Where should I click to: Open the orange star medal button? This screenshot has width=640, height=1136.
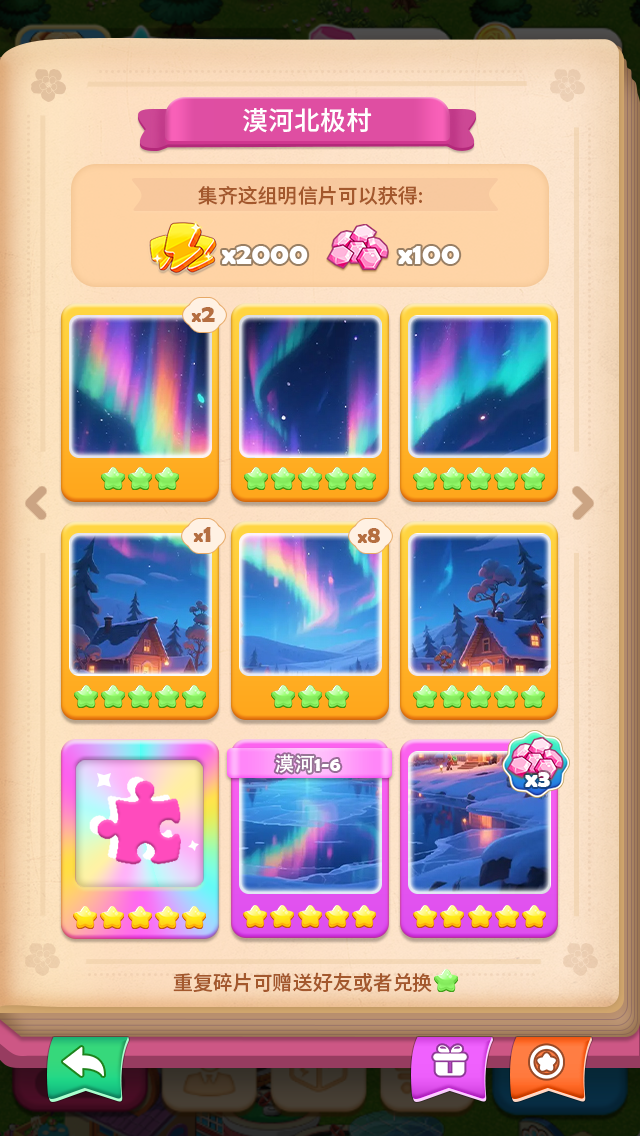549,1065
